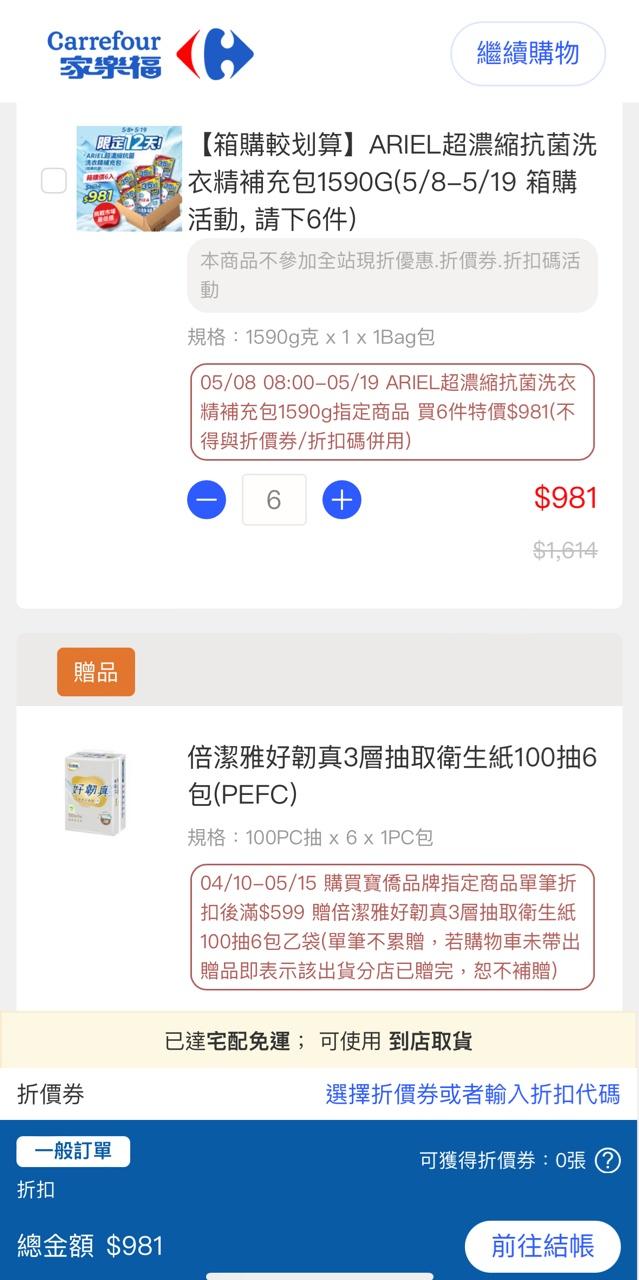The width and height of the screenshot is (639, 1280).
Task: Select the ARIEL product checkbox
Action: click(53, 181)
